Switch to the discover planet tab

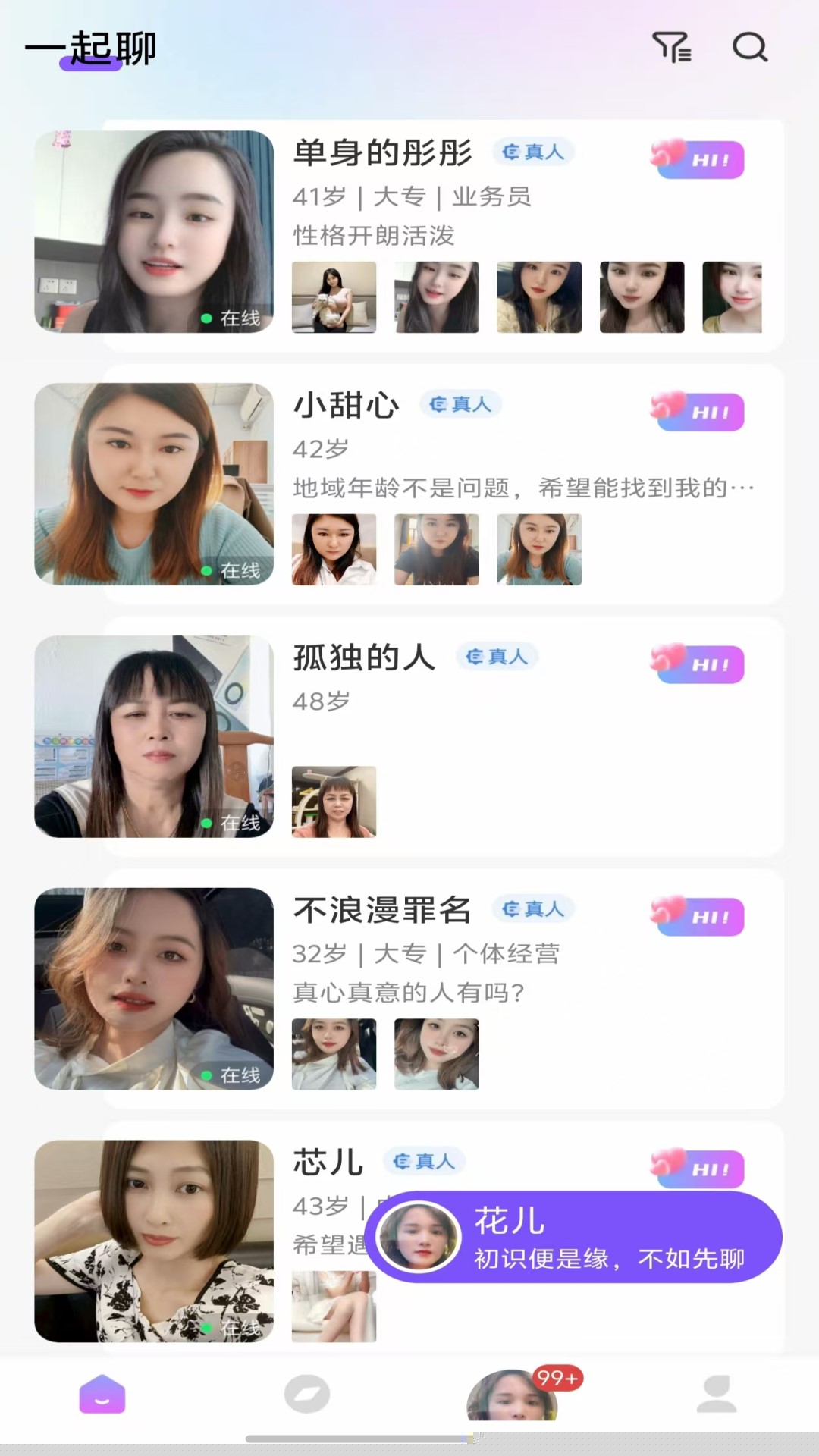[x=307, y=1394]
